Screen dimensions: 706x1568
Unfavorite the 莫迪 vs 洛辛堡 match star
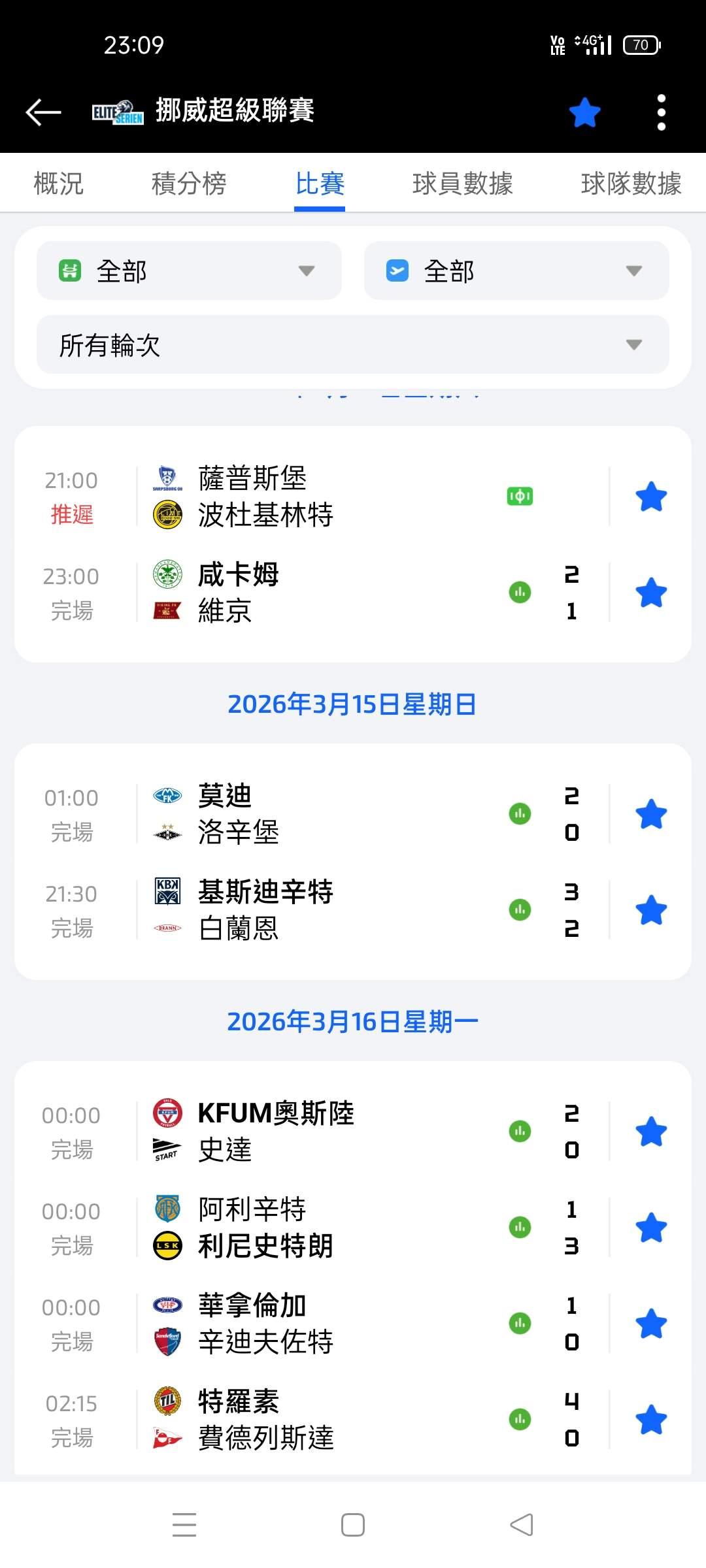(651, 815)
